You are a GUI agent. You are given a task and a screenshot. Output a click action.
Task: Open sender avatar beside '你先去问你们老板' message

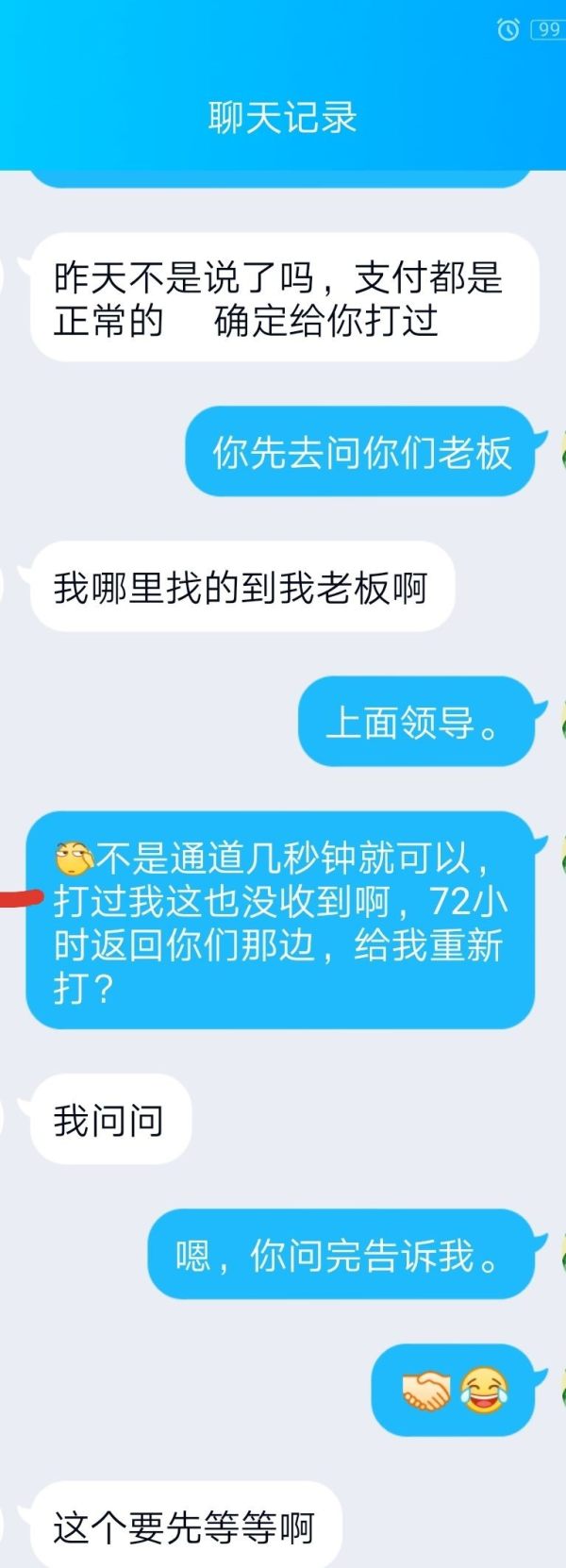pos(562,451)
